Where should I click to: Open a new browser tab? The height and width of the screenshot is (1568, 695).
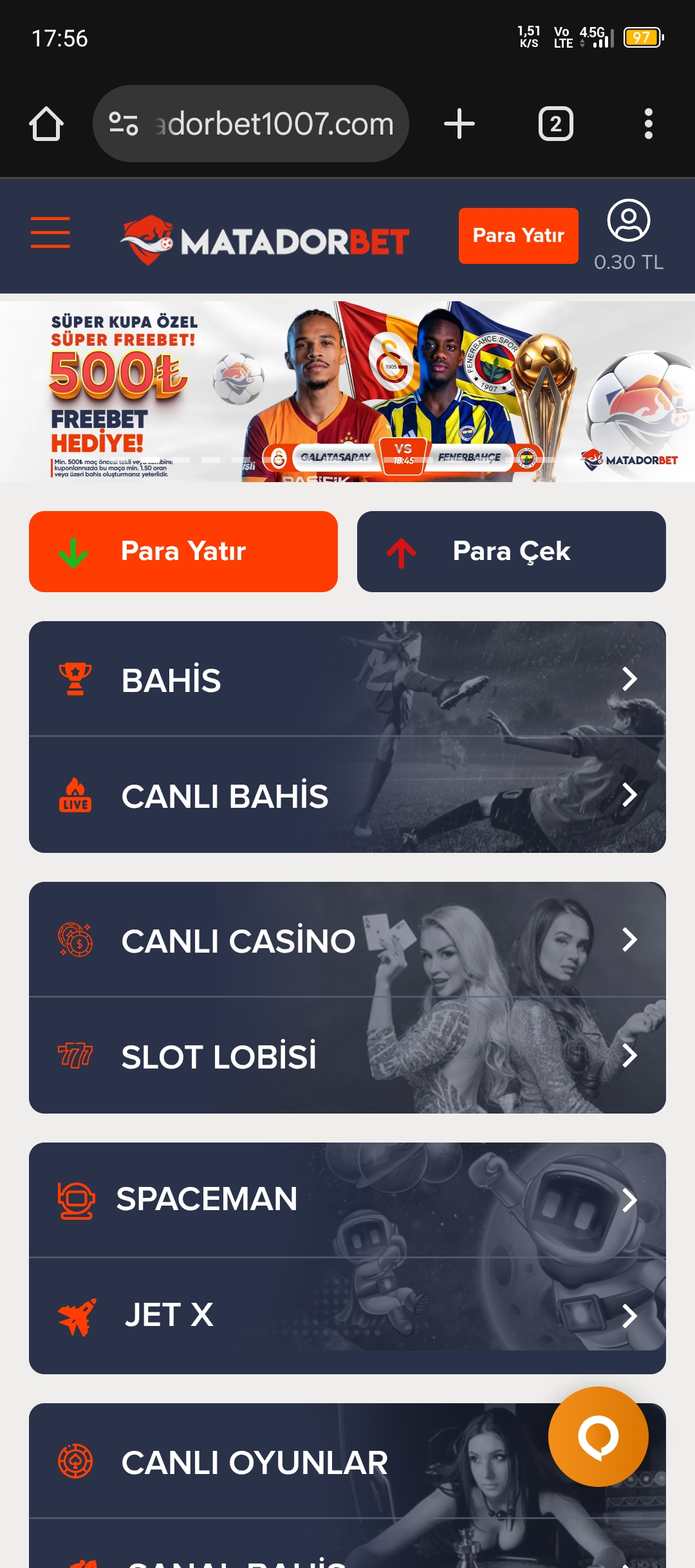click(x=459, y=124)
